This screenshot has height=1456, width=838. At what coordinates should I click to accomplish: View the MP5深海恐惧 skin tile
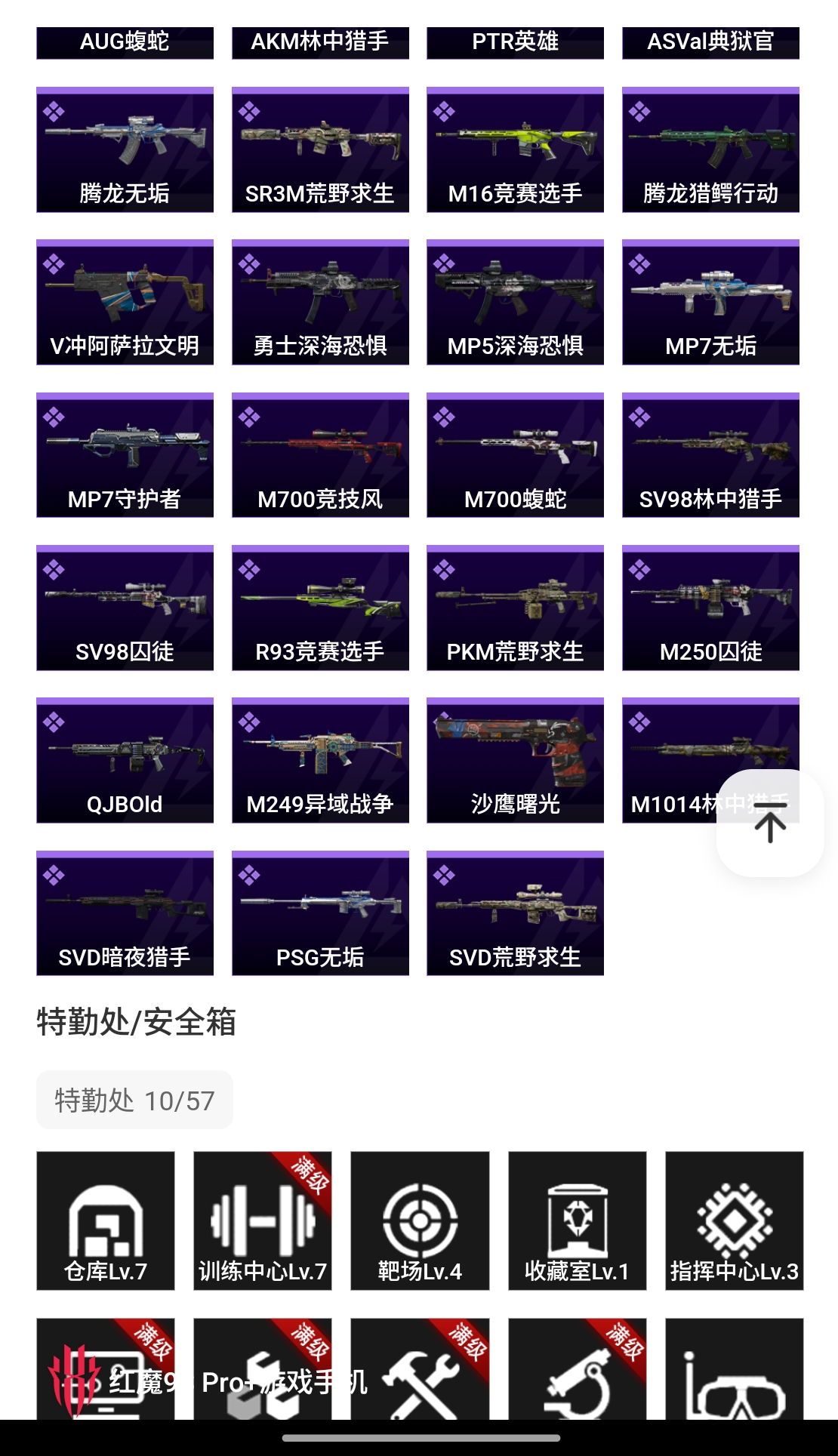click(515, 303)
